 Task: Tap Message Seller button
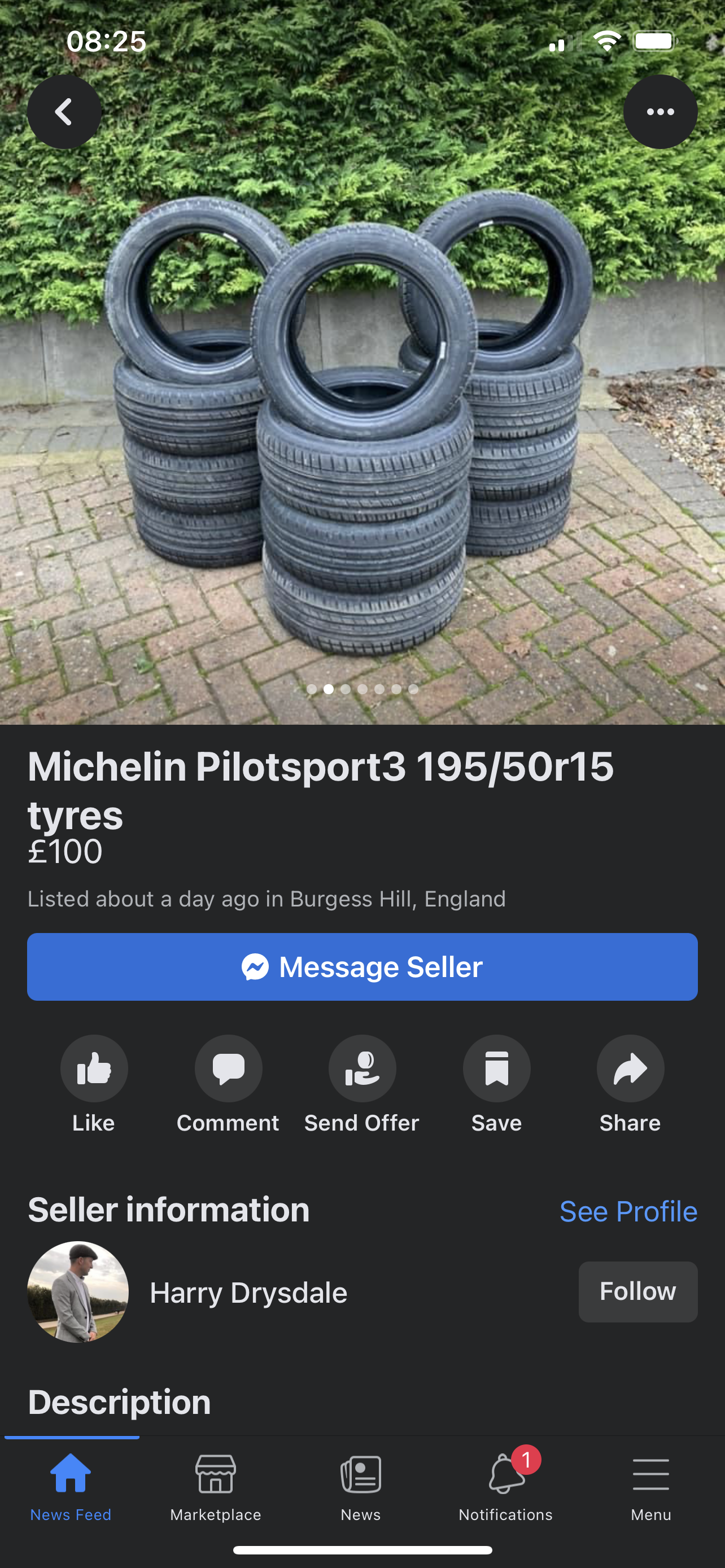tap(362, 967)
